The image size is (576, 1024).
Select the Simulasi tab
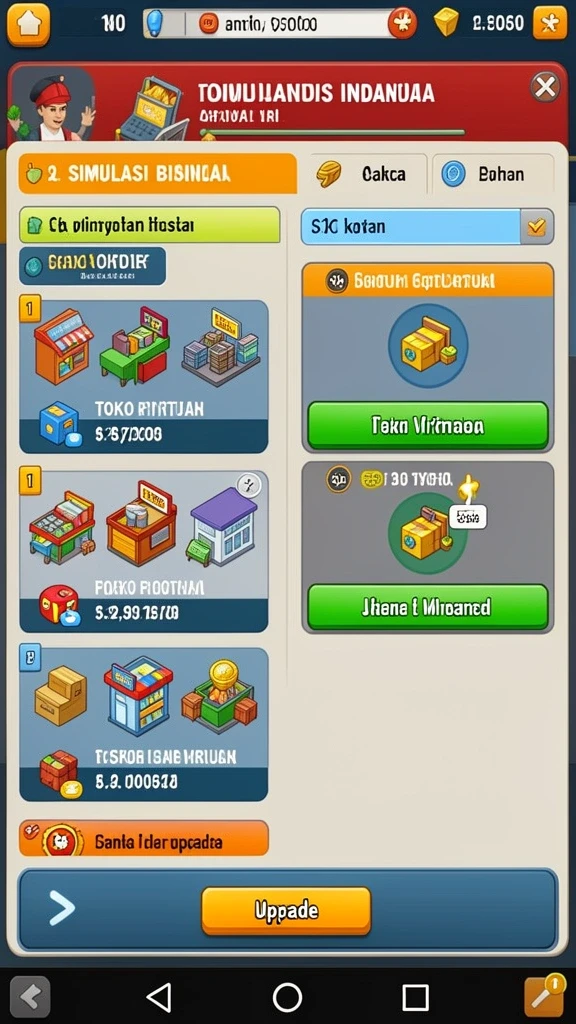[x=157, y=173]
